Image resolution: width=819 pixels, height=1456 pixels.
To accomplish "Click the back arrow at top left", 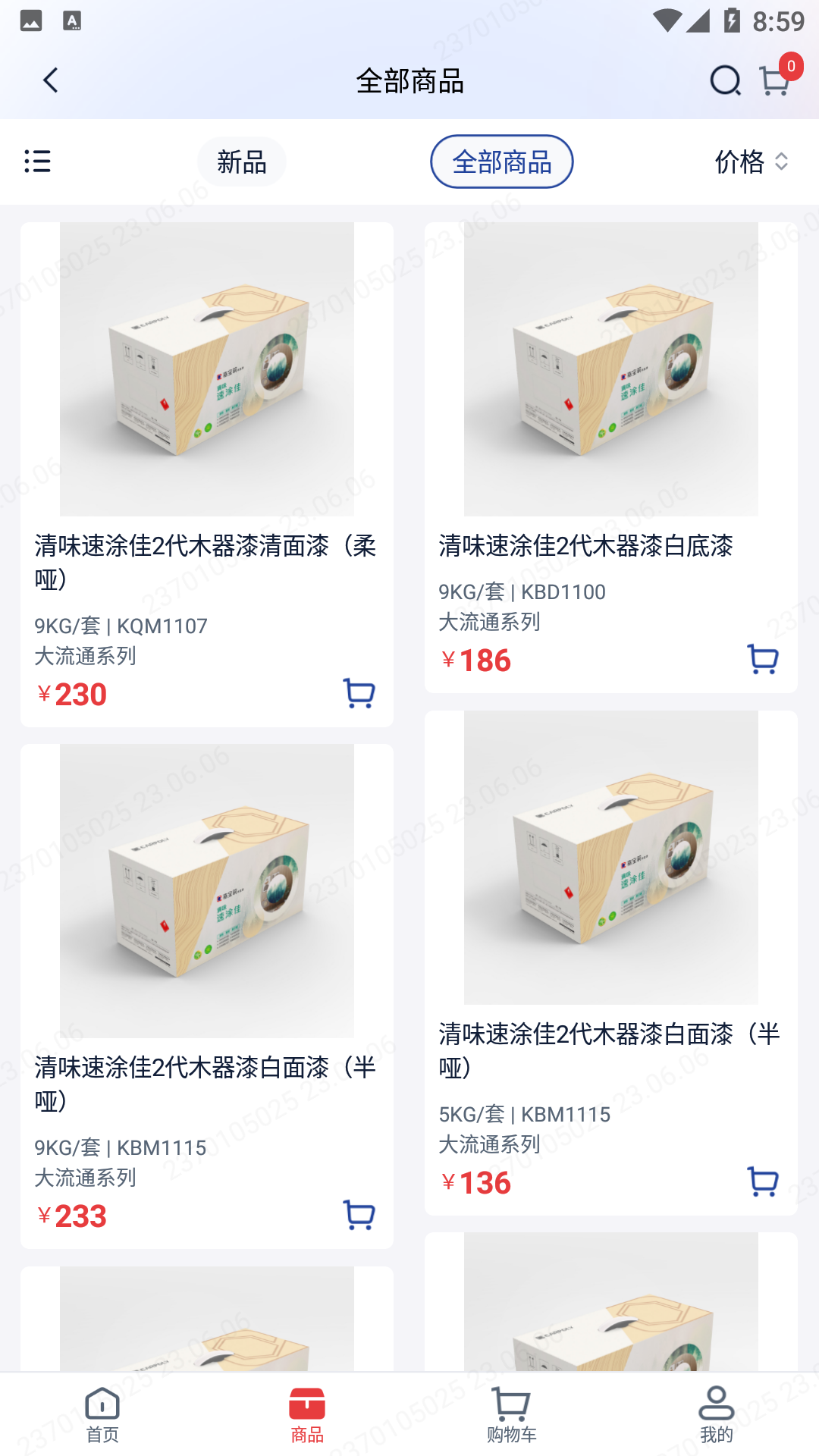I will [50, 79].
